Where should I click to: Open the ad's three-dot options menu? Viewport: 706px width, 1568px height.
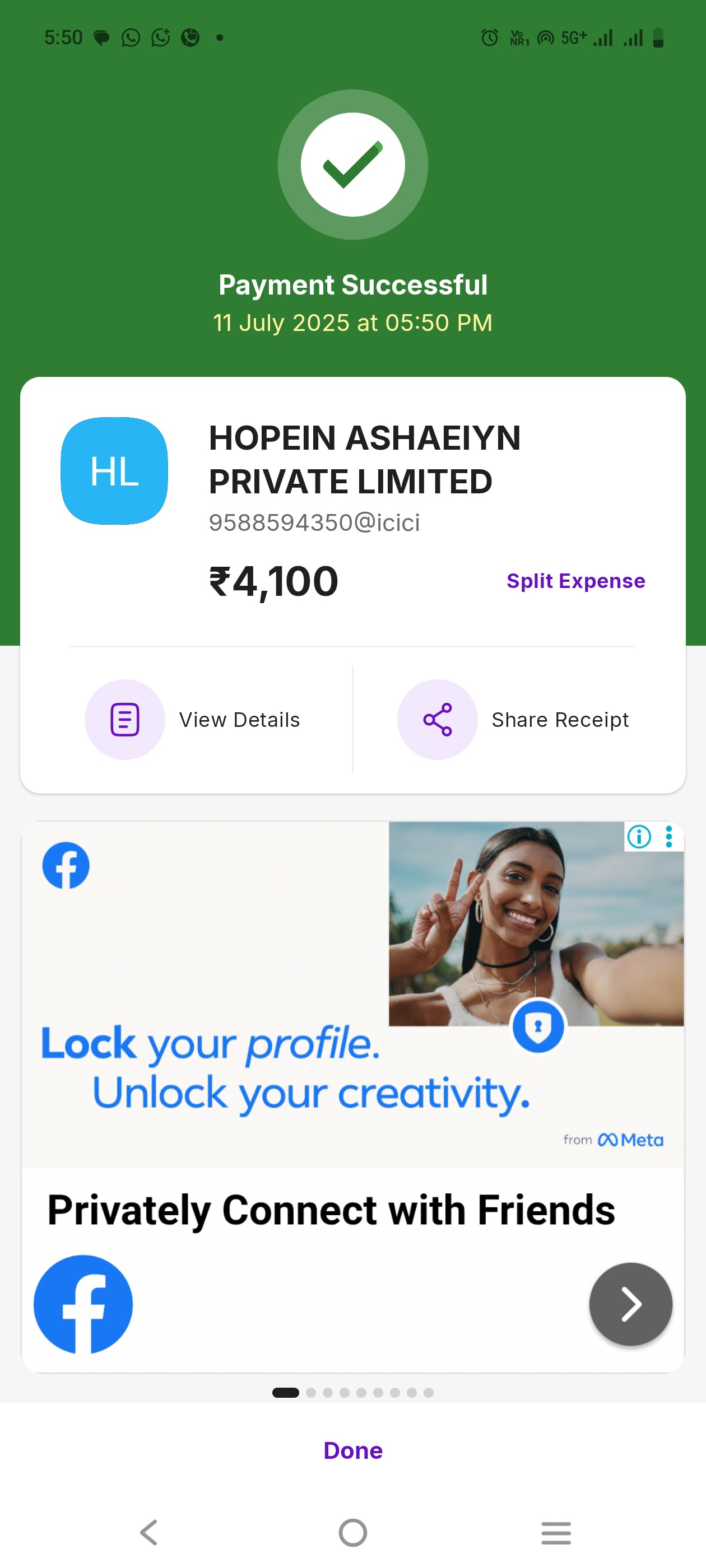click(x=669, y=836)
